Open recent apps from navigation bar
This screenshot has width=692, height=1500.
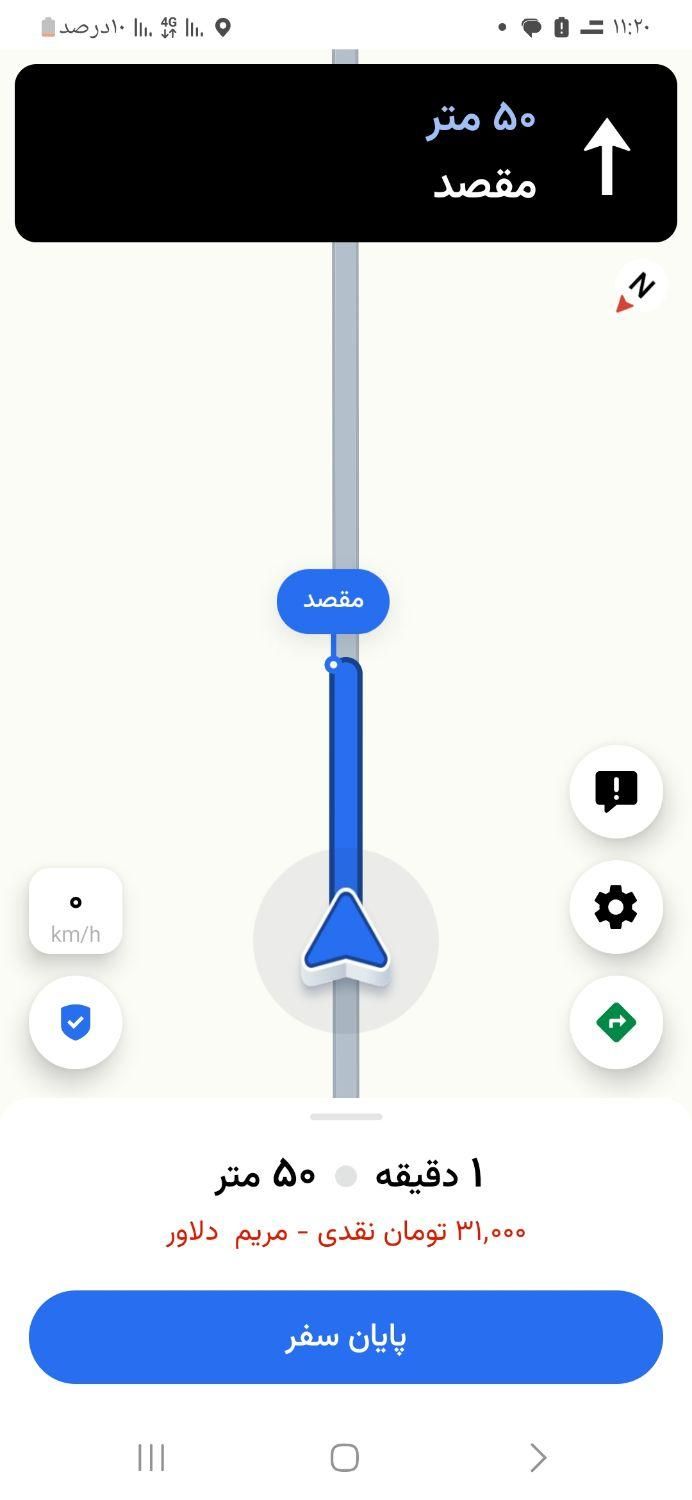click(151, 1457)
